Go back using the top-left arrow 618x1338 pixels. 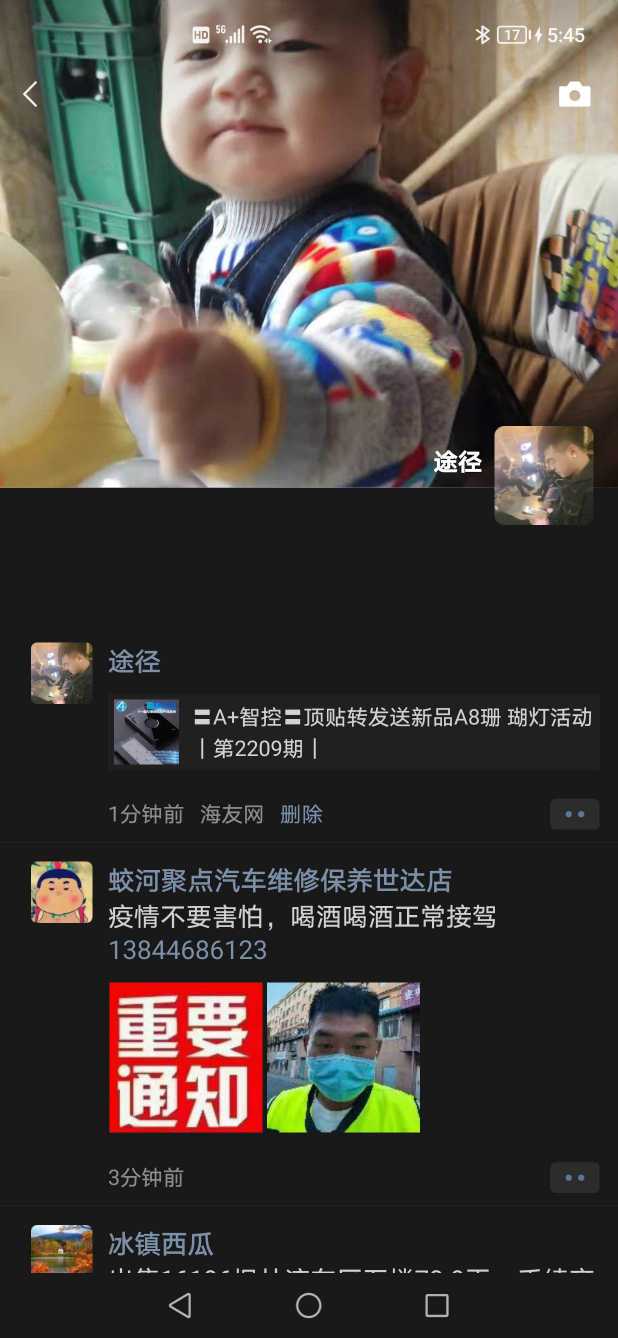click(x=30, y=95)
